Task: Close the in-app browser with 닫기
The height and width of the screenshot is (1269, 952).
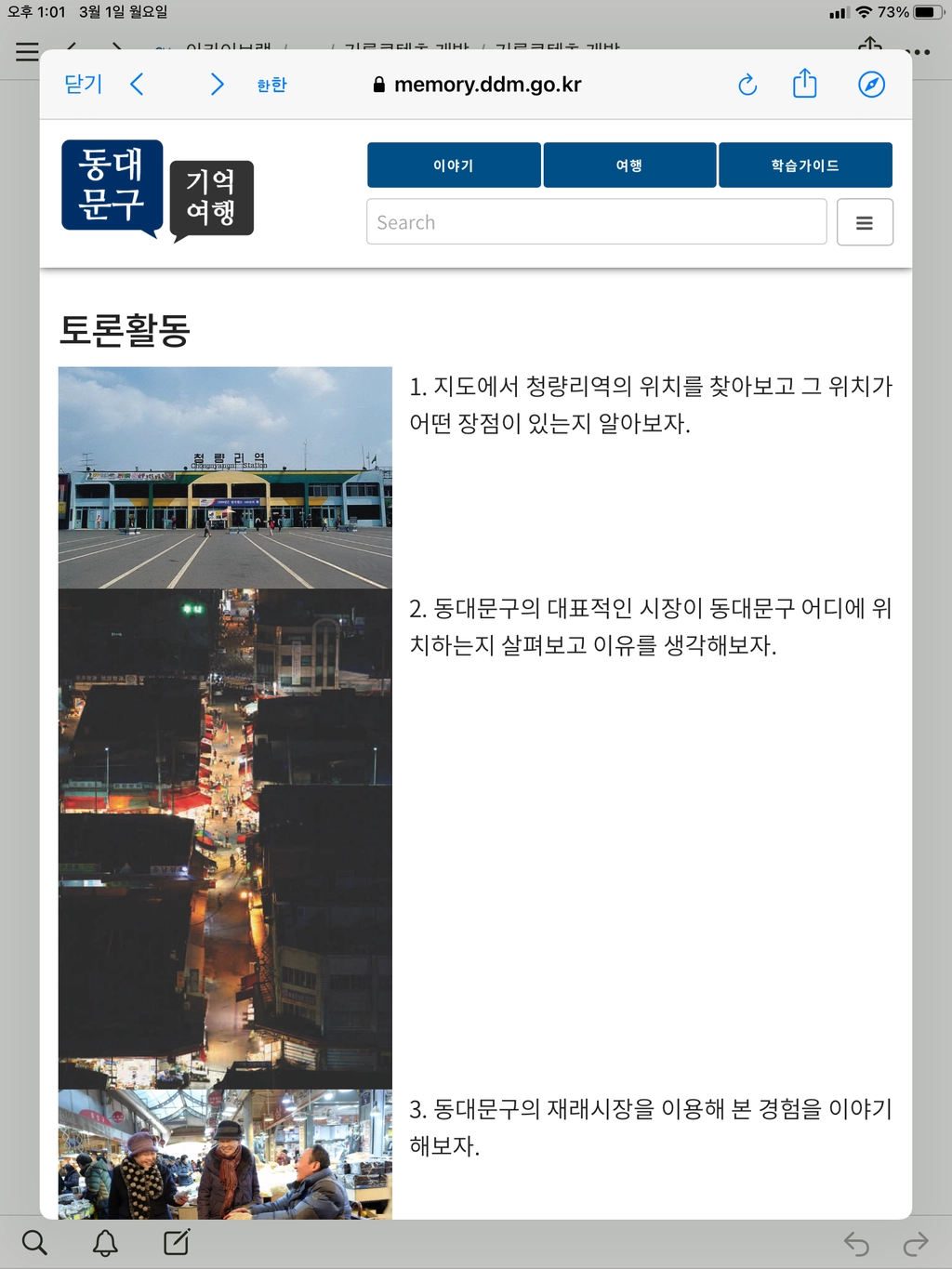Action: pyautogui.click(x=83, y=85)
